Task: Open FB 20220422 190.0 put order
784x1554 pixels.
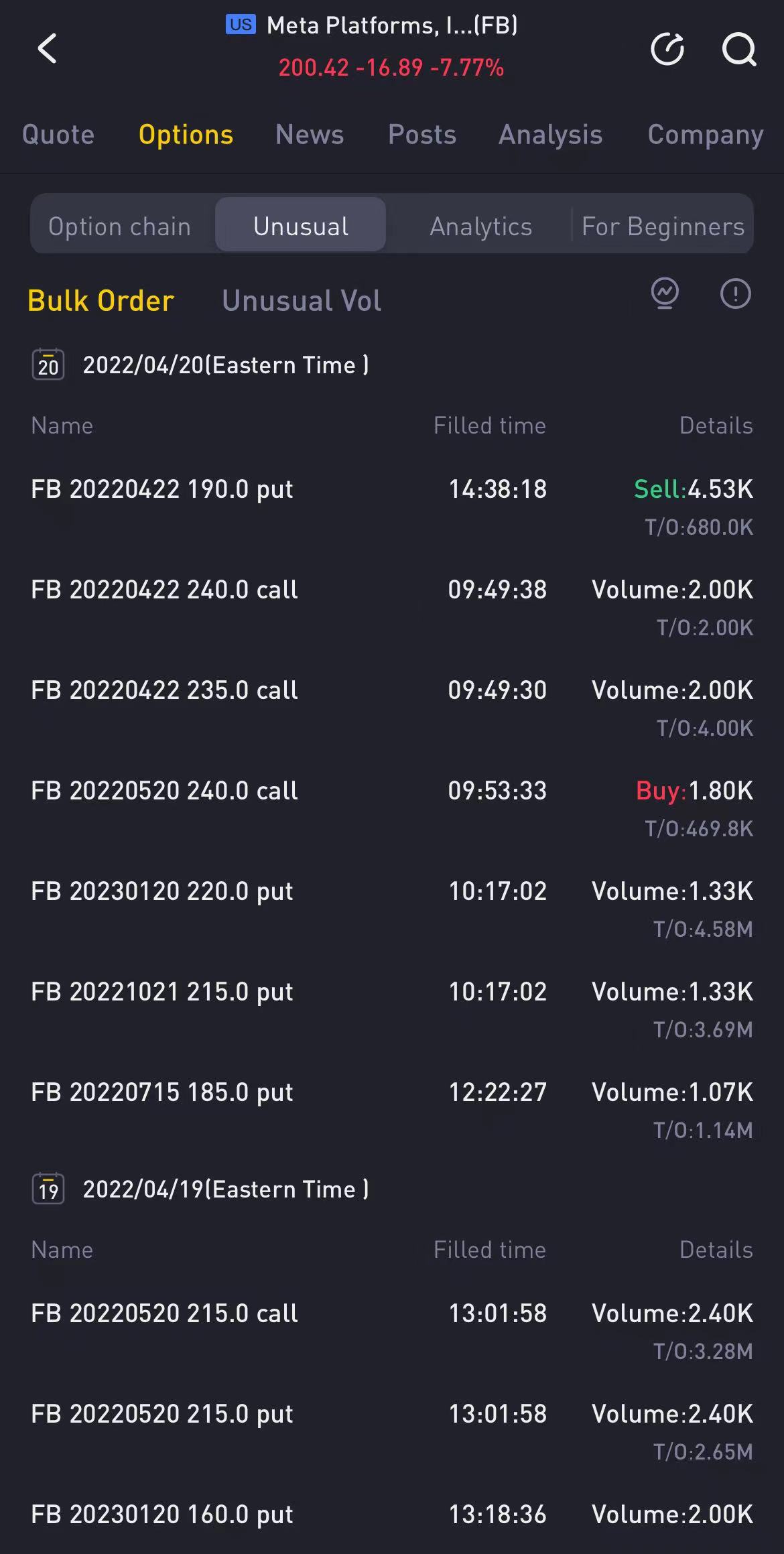Action: tap(392, 507)
